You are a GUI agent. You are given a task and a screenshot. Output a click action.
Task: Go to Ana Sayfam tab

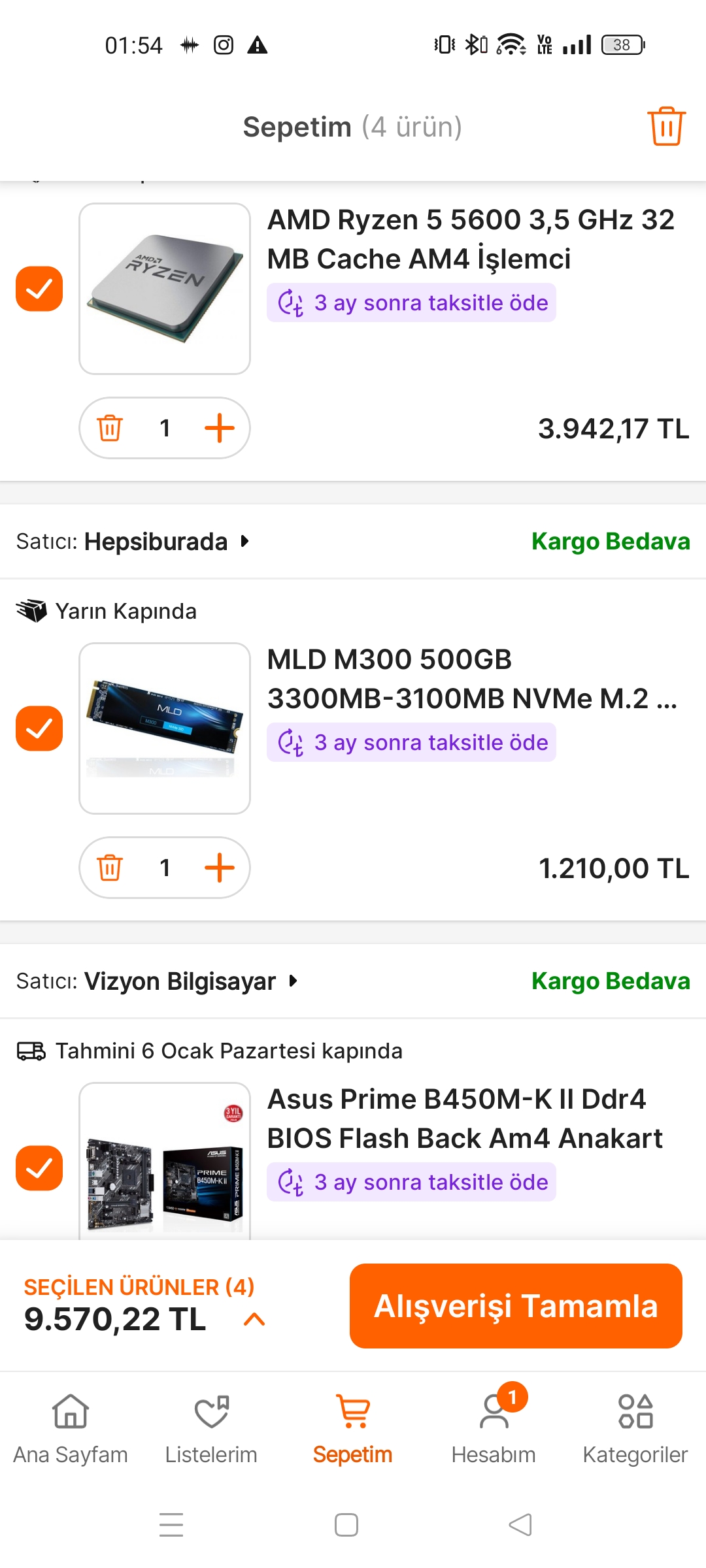pos(71,1428)
